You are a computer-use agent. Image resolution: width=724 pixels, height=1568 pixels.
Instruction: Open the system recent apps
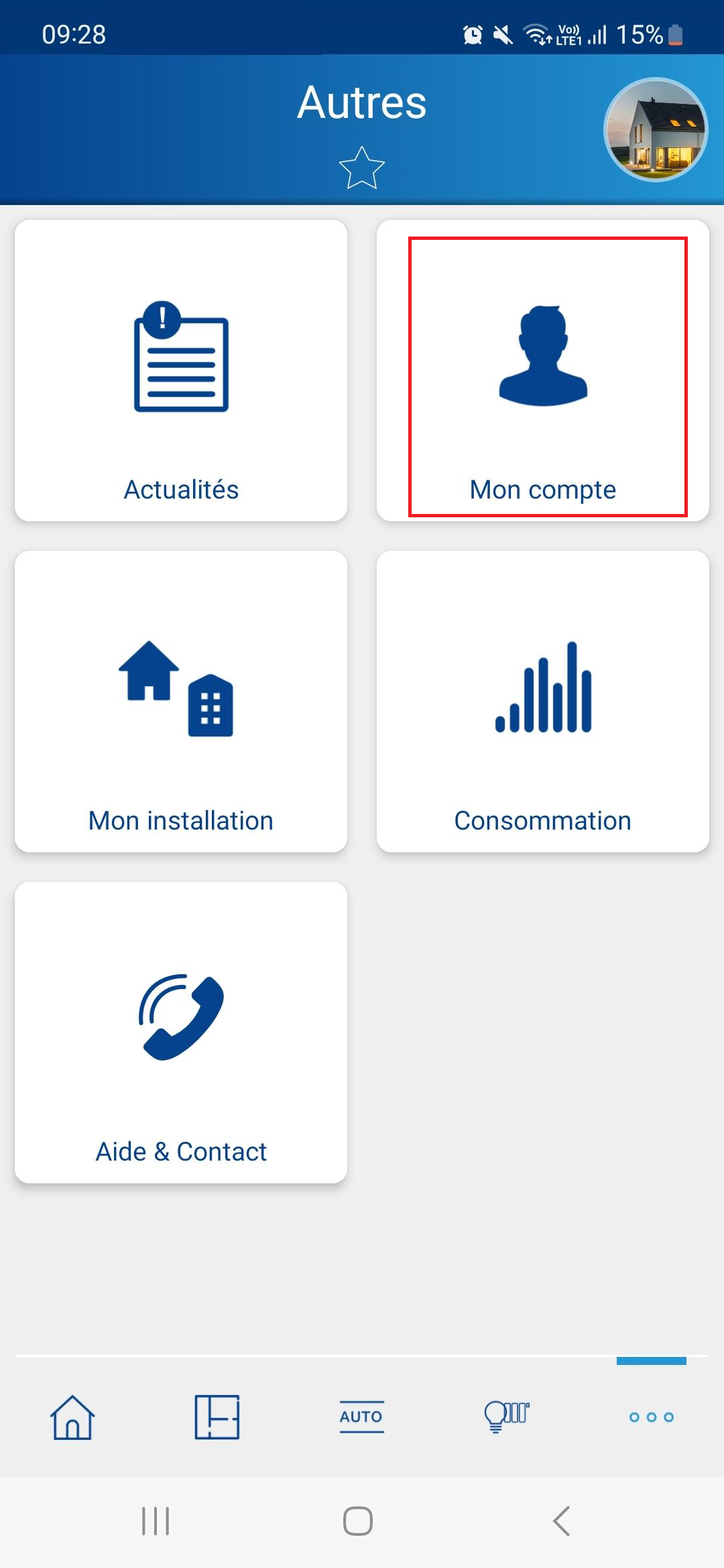coord(156,1521)
